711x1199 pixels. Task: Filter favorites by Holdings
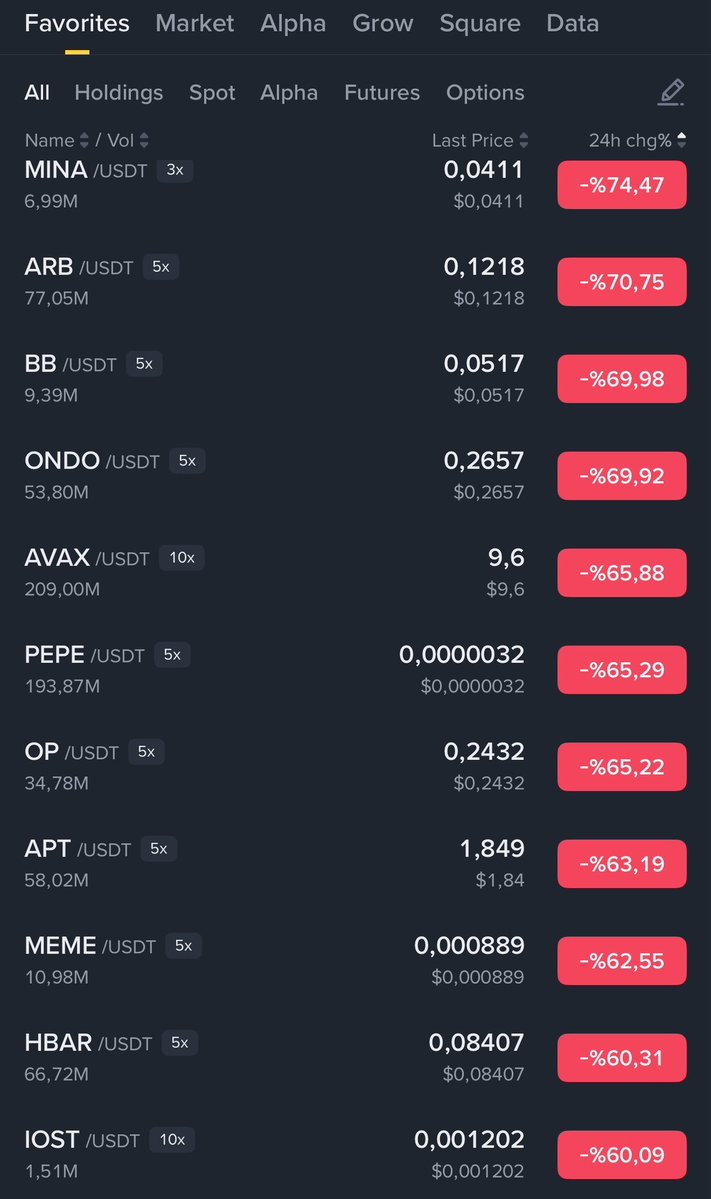click(x=118, y=93)
